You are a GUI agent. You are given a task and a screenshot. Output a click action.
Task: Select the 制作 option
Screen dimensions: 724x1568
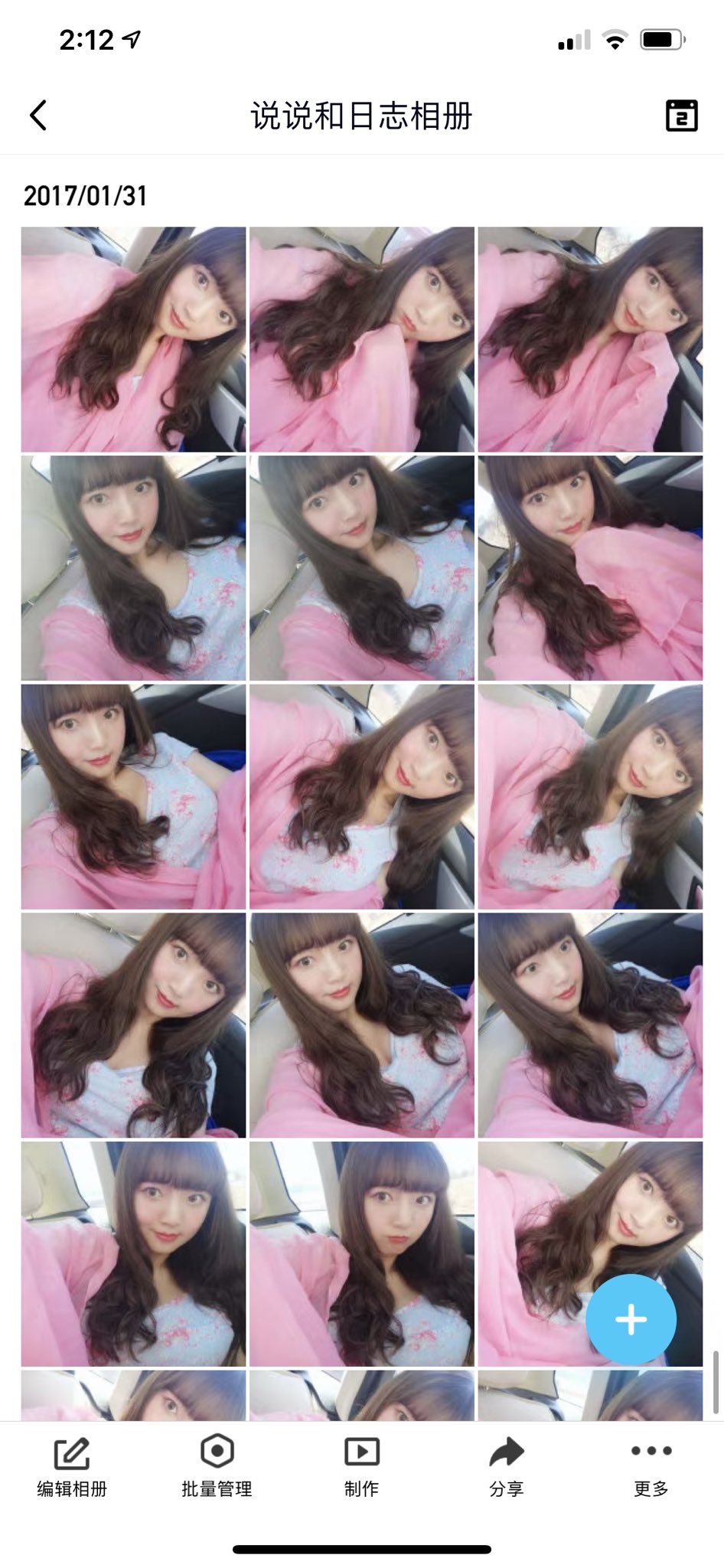tap(361, 1466)
